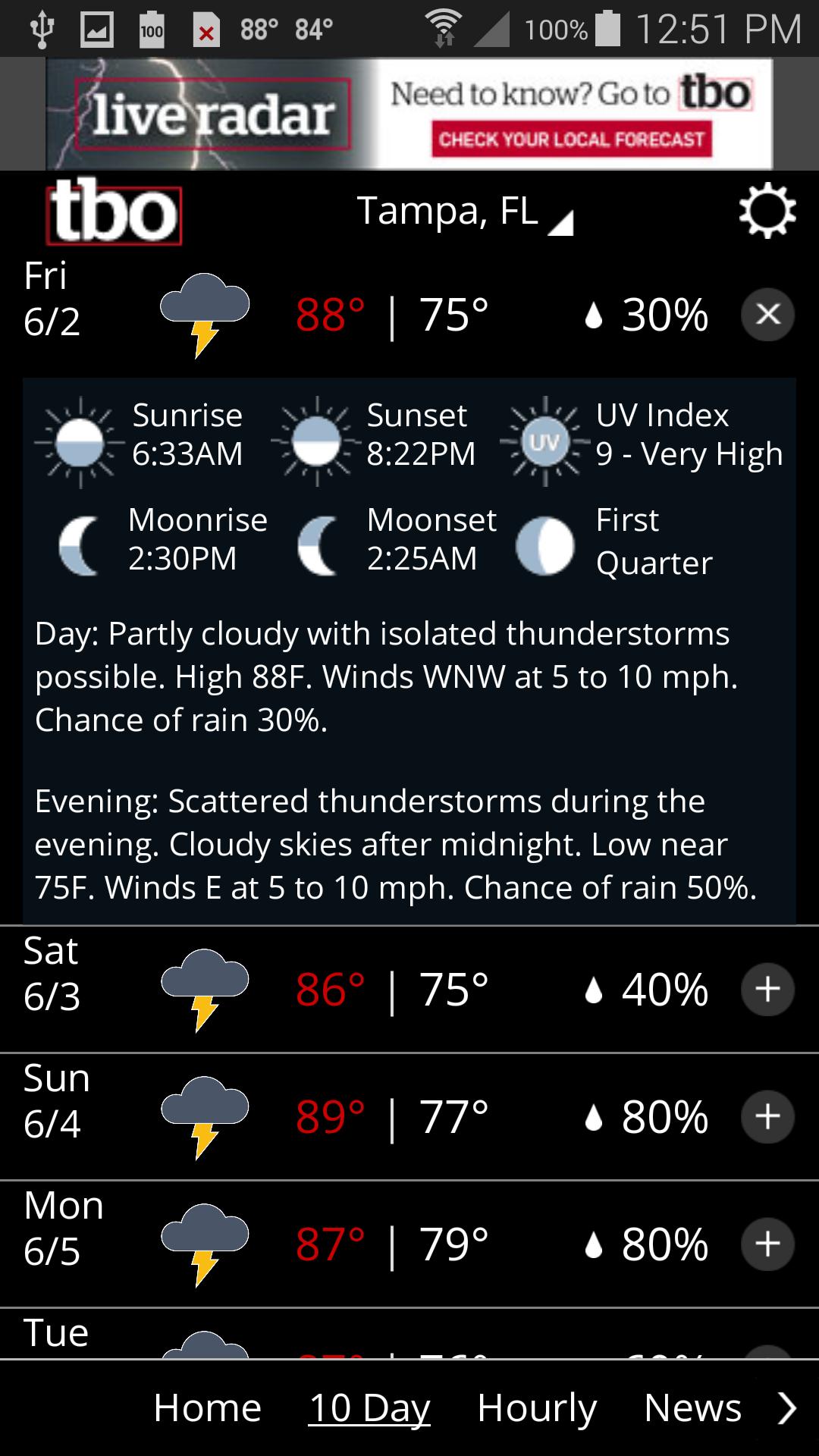
Task: Switch to the Hourly tab
Action: tap(536, 1407)
